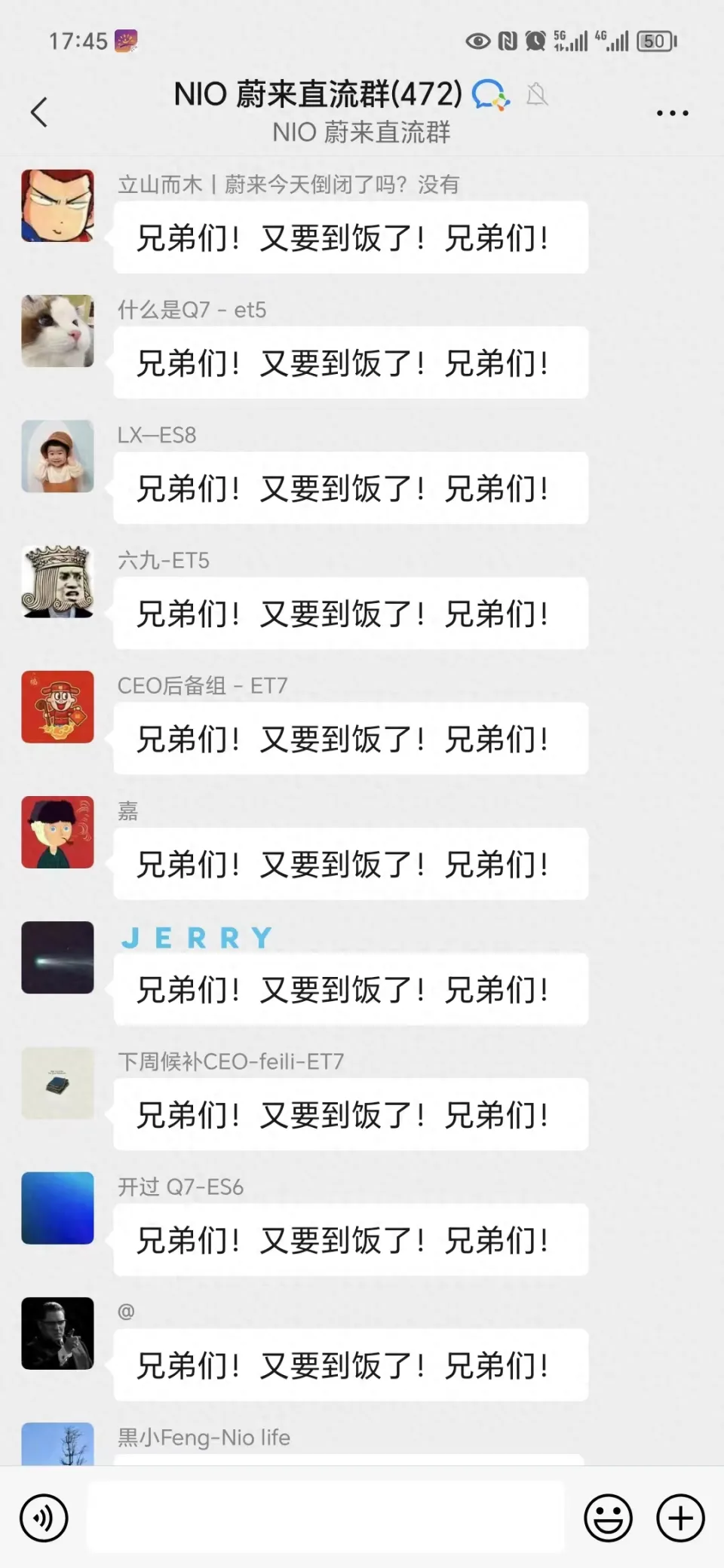
Task: Open 立山而木's profile avatar
Action: point(58,206)
